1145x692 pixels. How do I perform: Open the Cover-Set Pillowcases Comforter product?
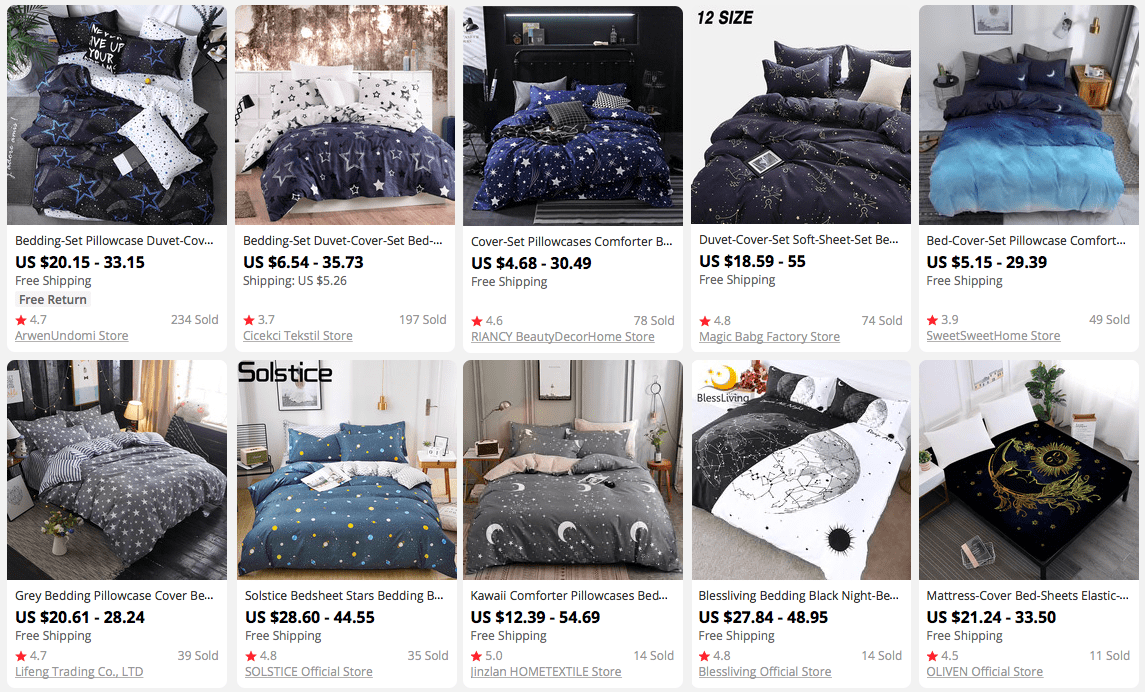point(571,242)
